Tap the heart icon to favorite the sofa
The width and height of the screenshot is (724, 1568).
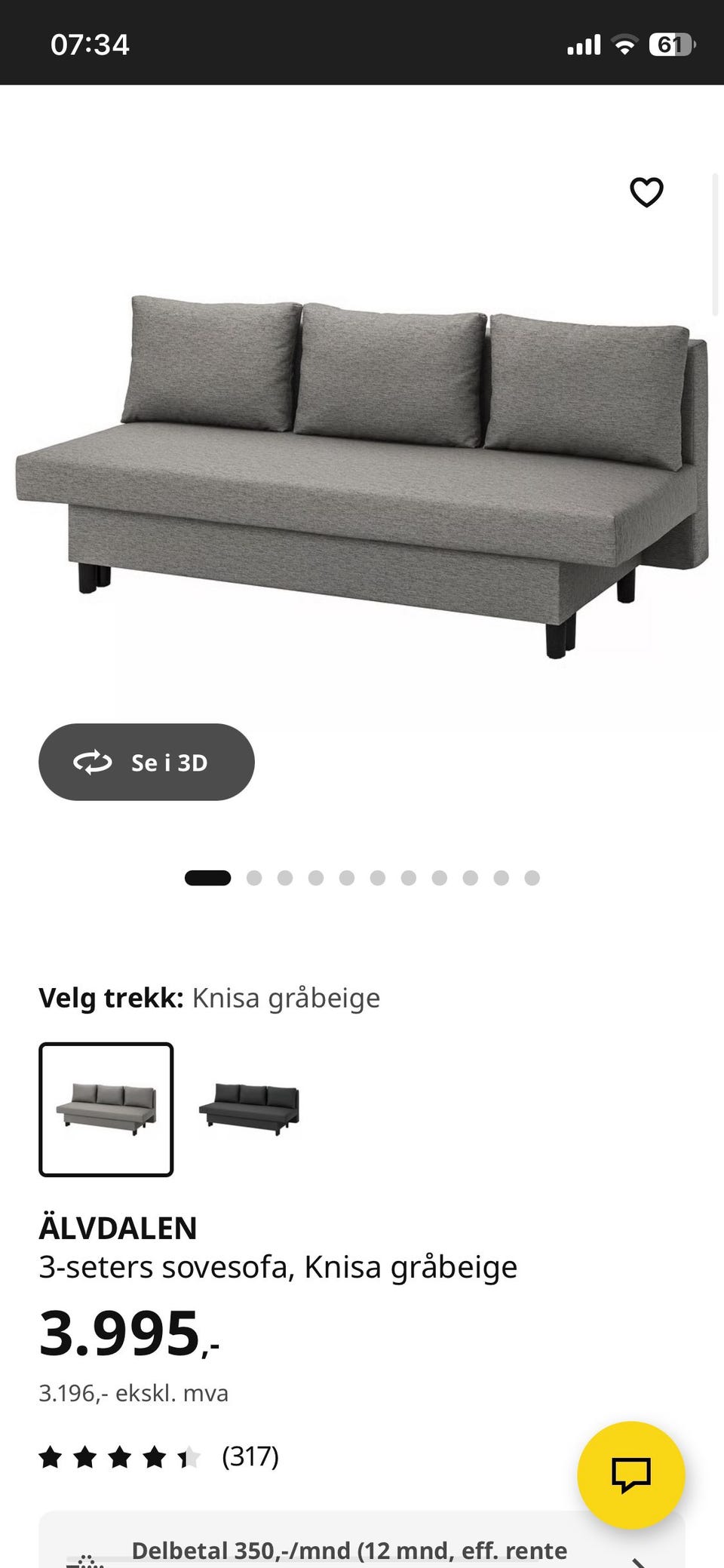coord(647,192)
